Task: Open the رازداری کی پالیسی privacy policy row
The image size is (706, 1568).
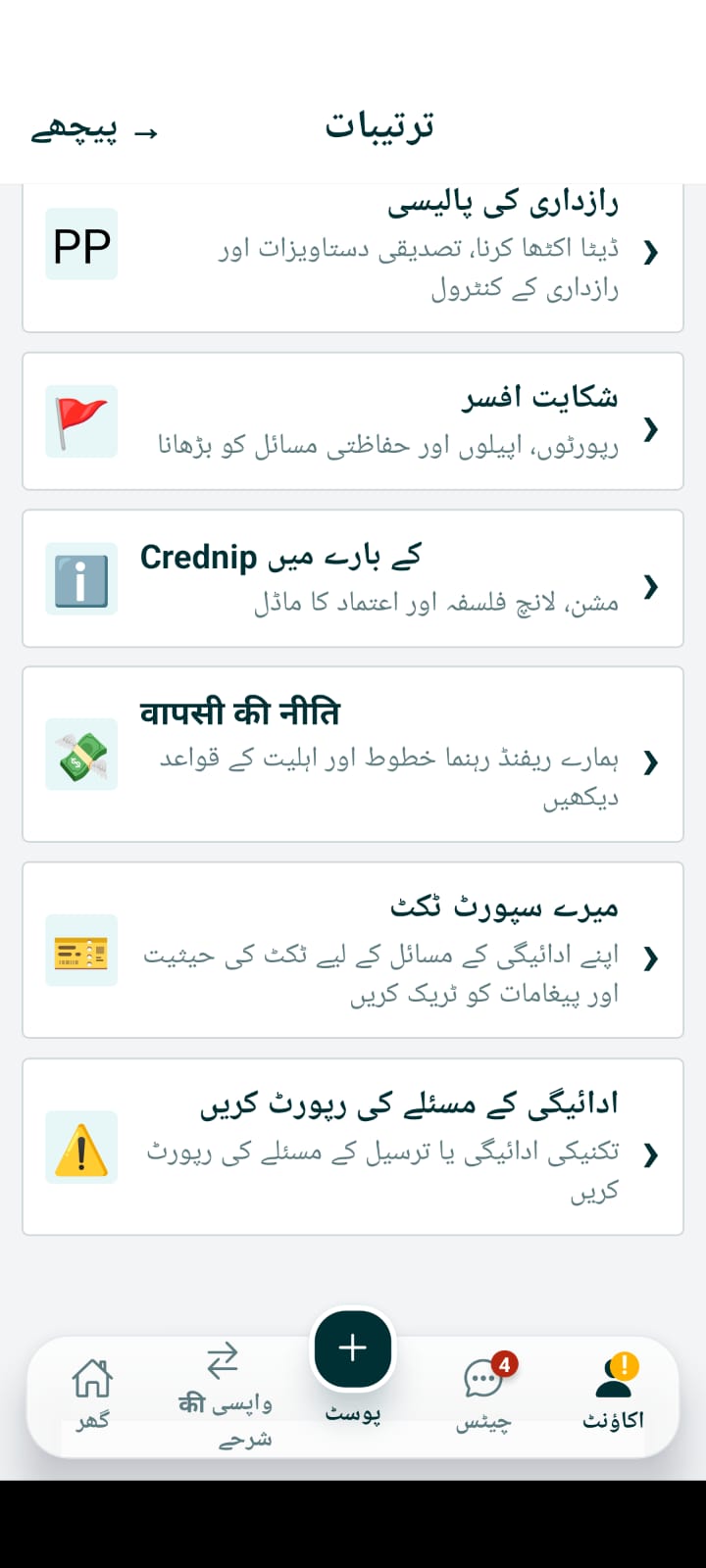Action: coord(353,257)
